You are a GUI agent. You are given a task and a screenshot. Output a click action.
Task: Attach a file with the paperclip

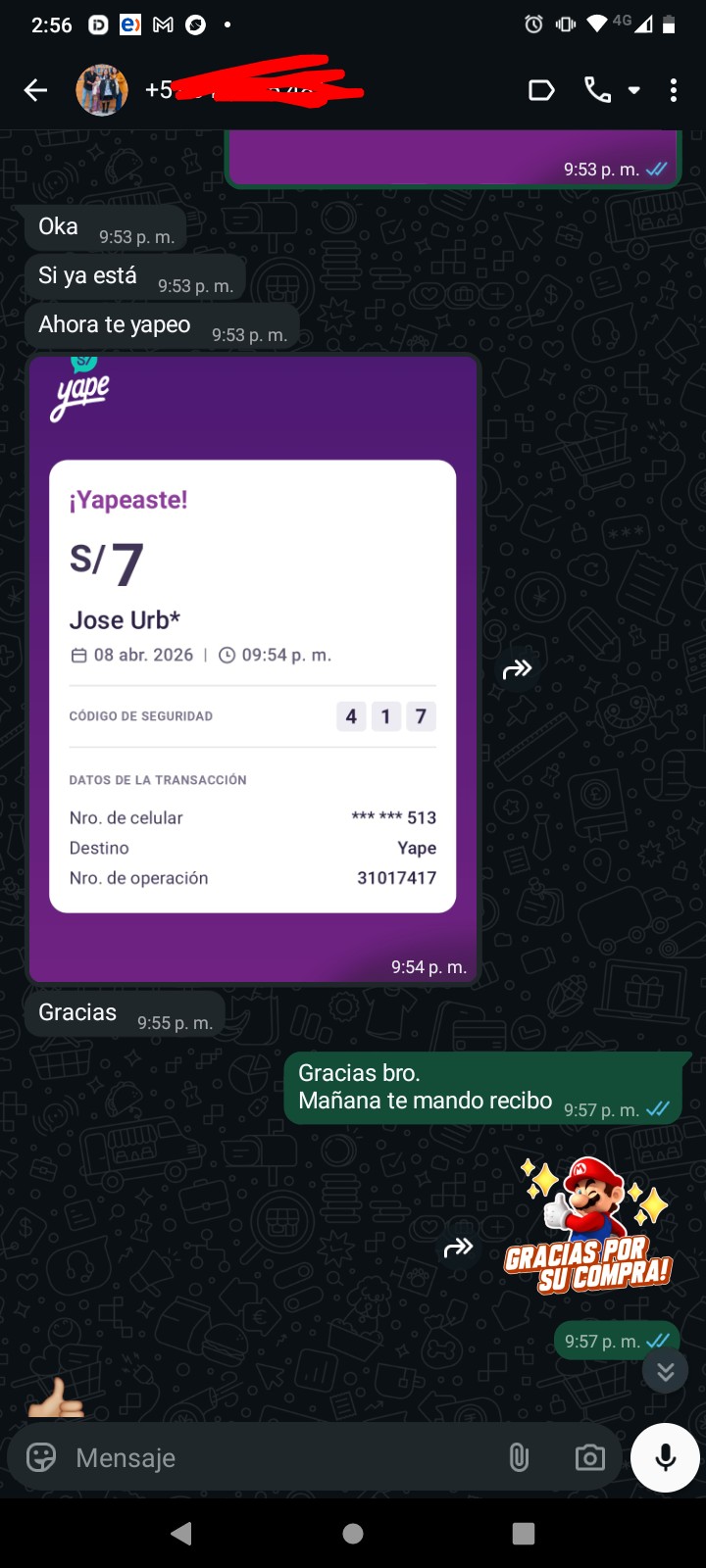click(520, 1458)
